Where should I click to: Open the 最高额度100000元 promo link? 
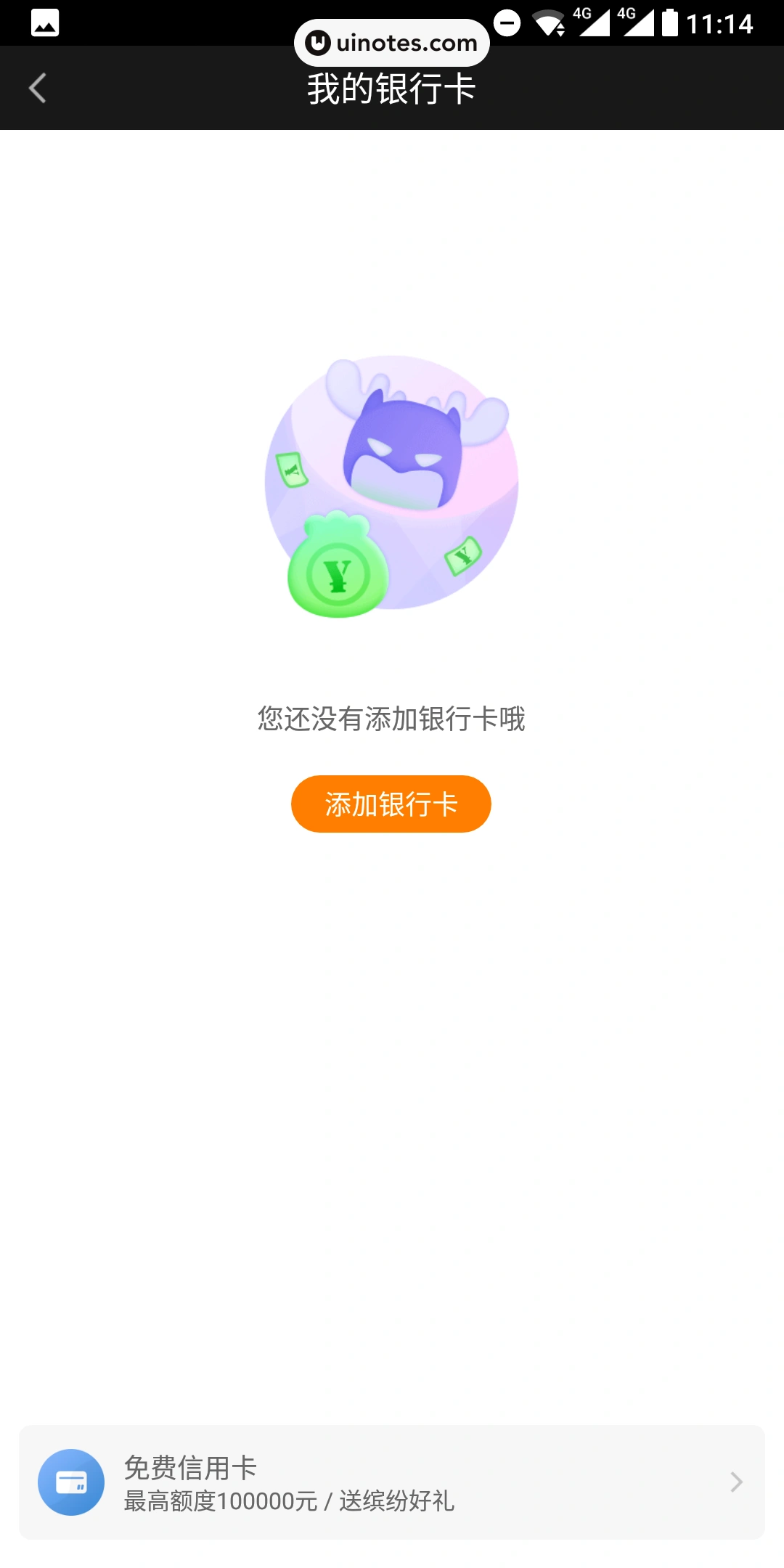coord(289,1502)
